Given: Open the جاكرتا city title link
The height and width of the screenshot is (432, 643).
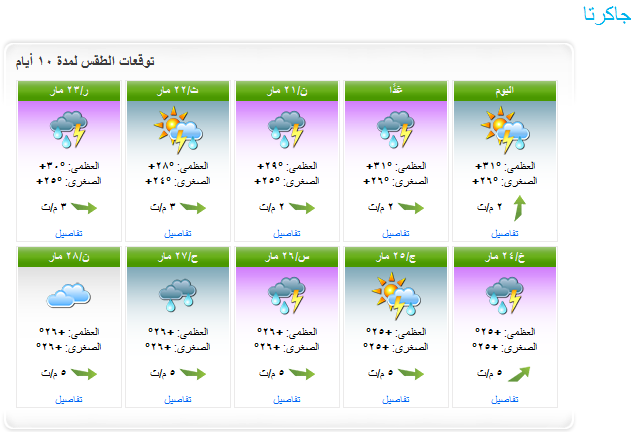Looking at the screenshot, I should [608, 14].
